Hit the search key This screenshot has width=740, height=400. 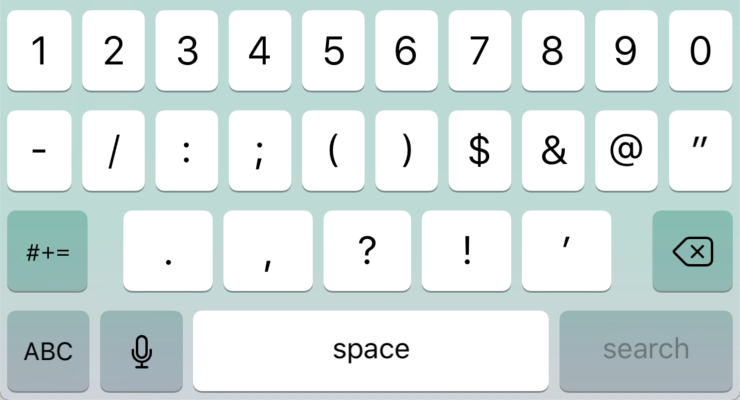tap(645, 351)
